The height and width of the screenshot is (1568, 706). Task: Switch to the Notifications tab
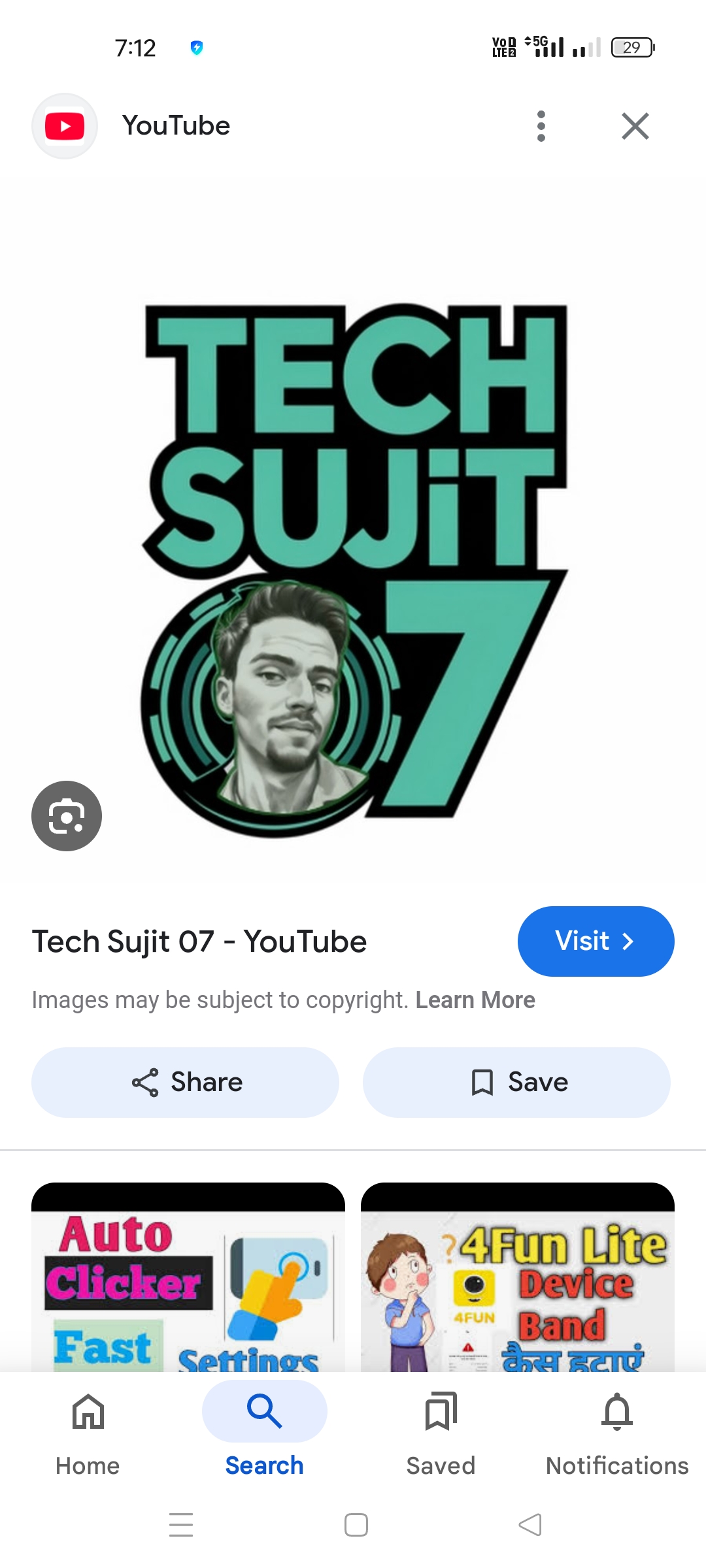[617, 1429]
